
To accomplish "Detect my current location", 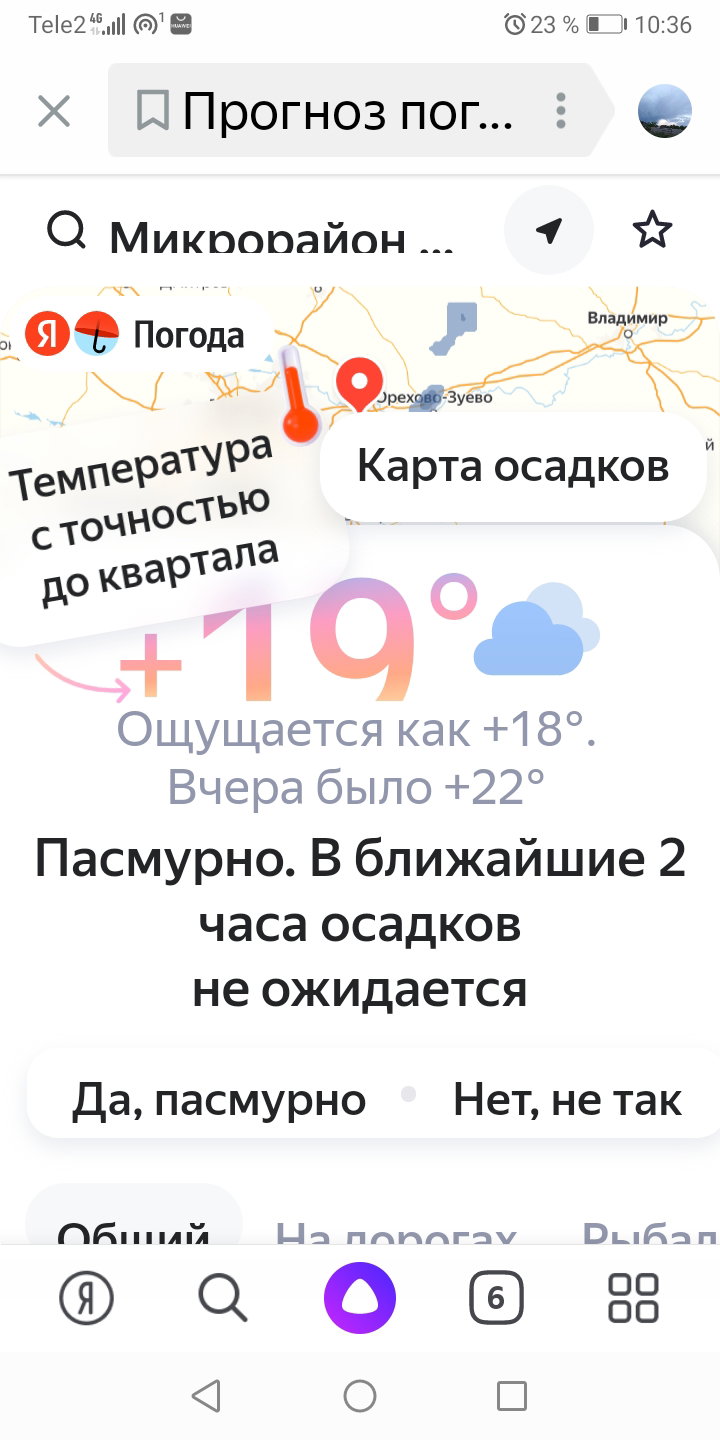I will [549, 231].
